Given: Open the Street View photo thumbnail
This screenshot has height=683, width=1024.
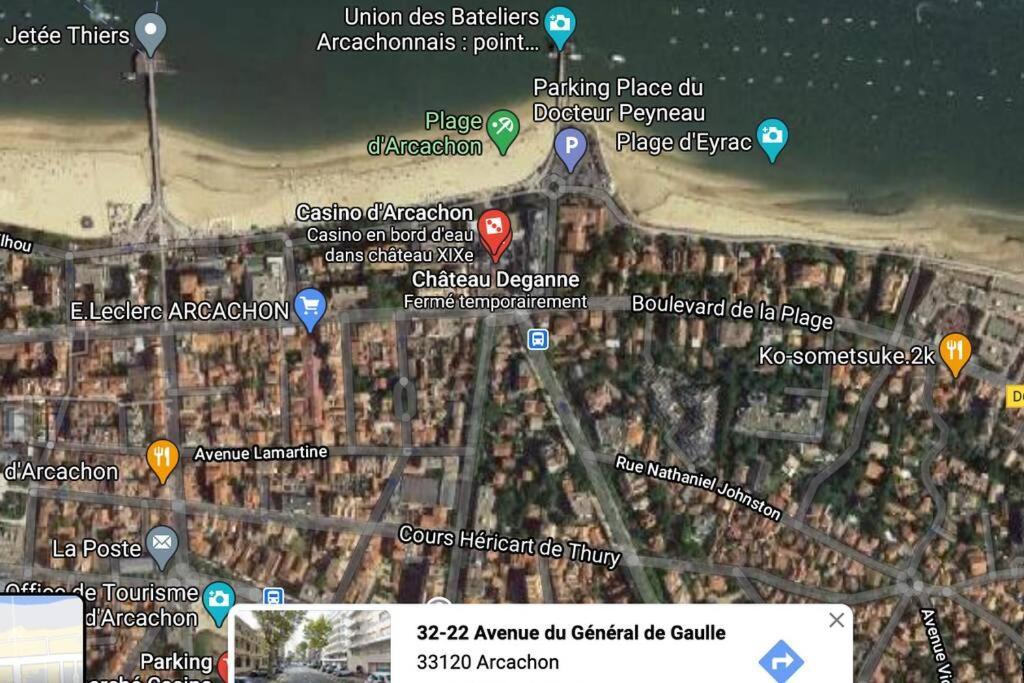Looking at the screenshot, I should [x=312, y=646].
